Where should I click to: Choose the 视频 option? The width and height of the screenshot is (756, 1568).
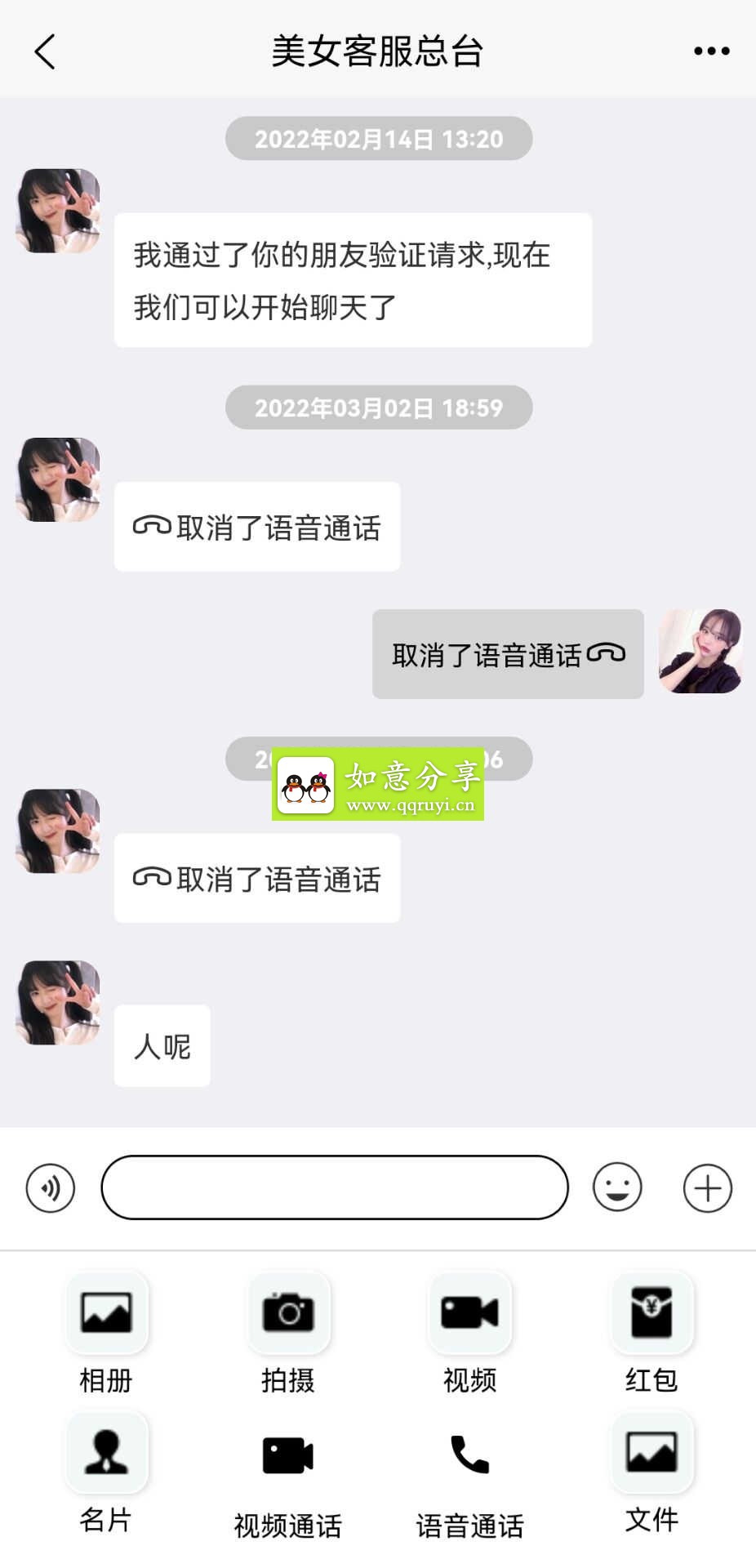pyautogui.click(x=469, y=1312)
